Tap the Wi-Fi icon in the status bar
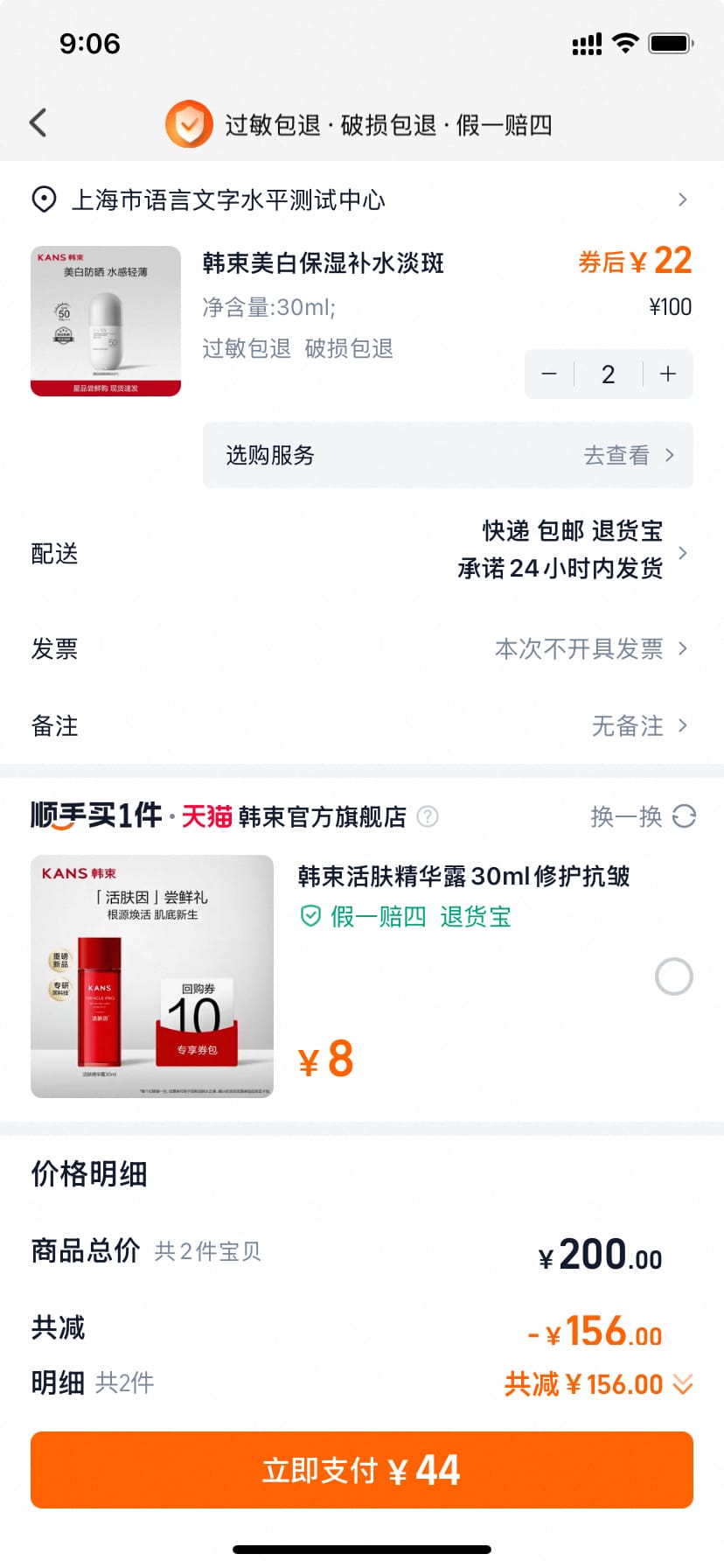724x1568 pixels. pos(626,42)
